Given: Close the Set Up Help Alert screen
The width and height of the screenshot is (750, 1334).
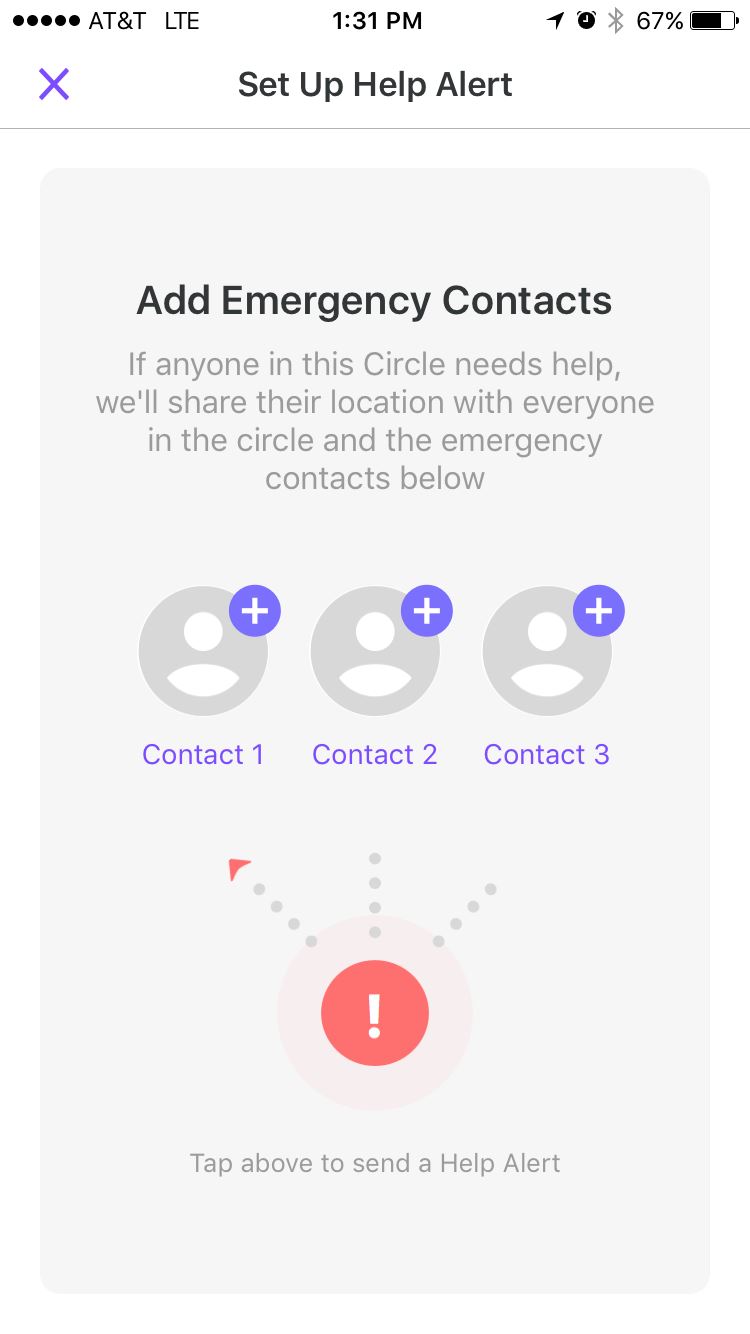Looking at the screenshot, I should 54,84.
